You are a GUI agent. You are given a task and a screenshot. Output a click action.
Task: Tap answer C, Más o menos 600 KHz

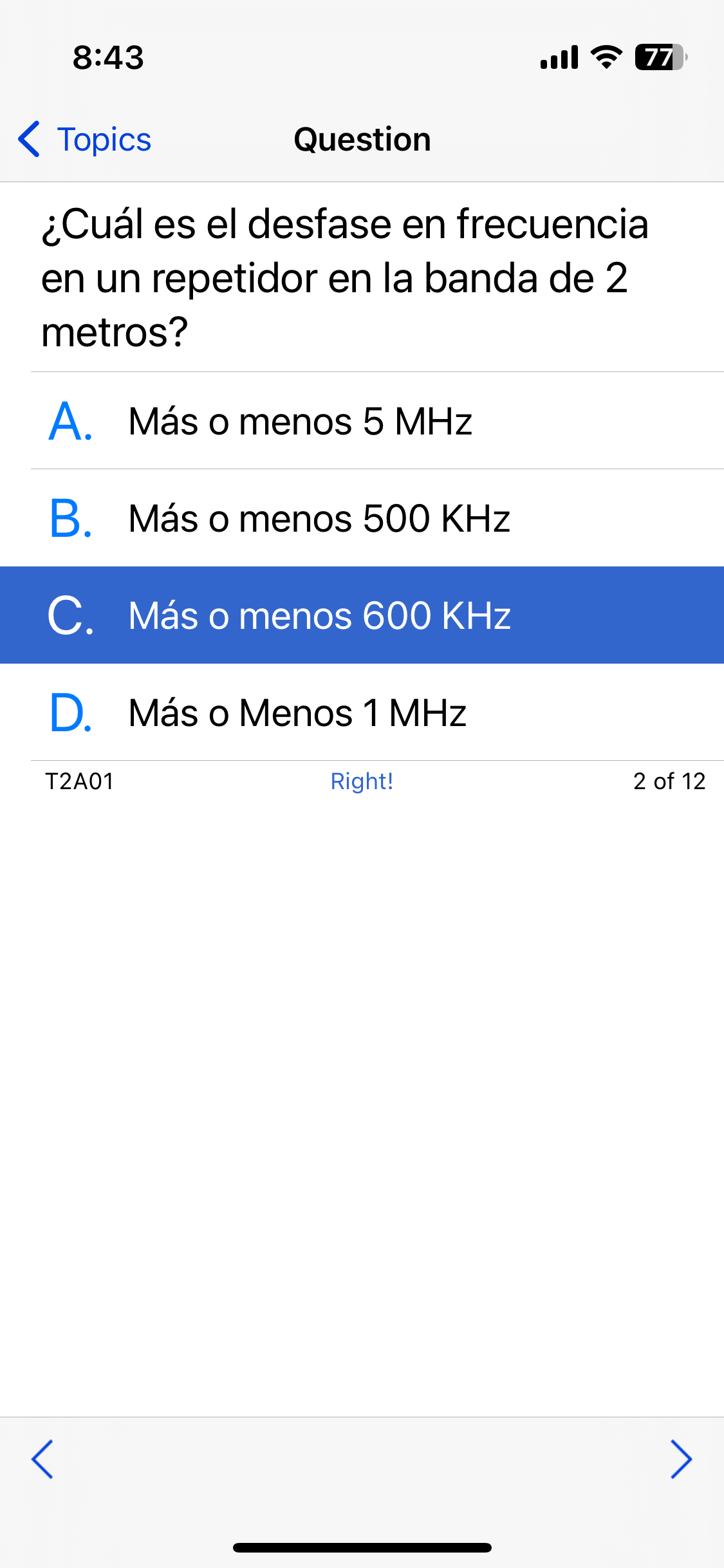[x=362, y=615]
